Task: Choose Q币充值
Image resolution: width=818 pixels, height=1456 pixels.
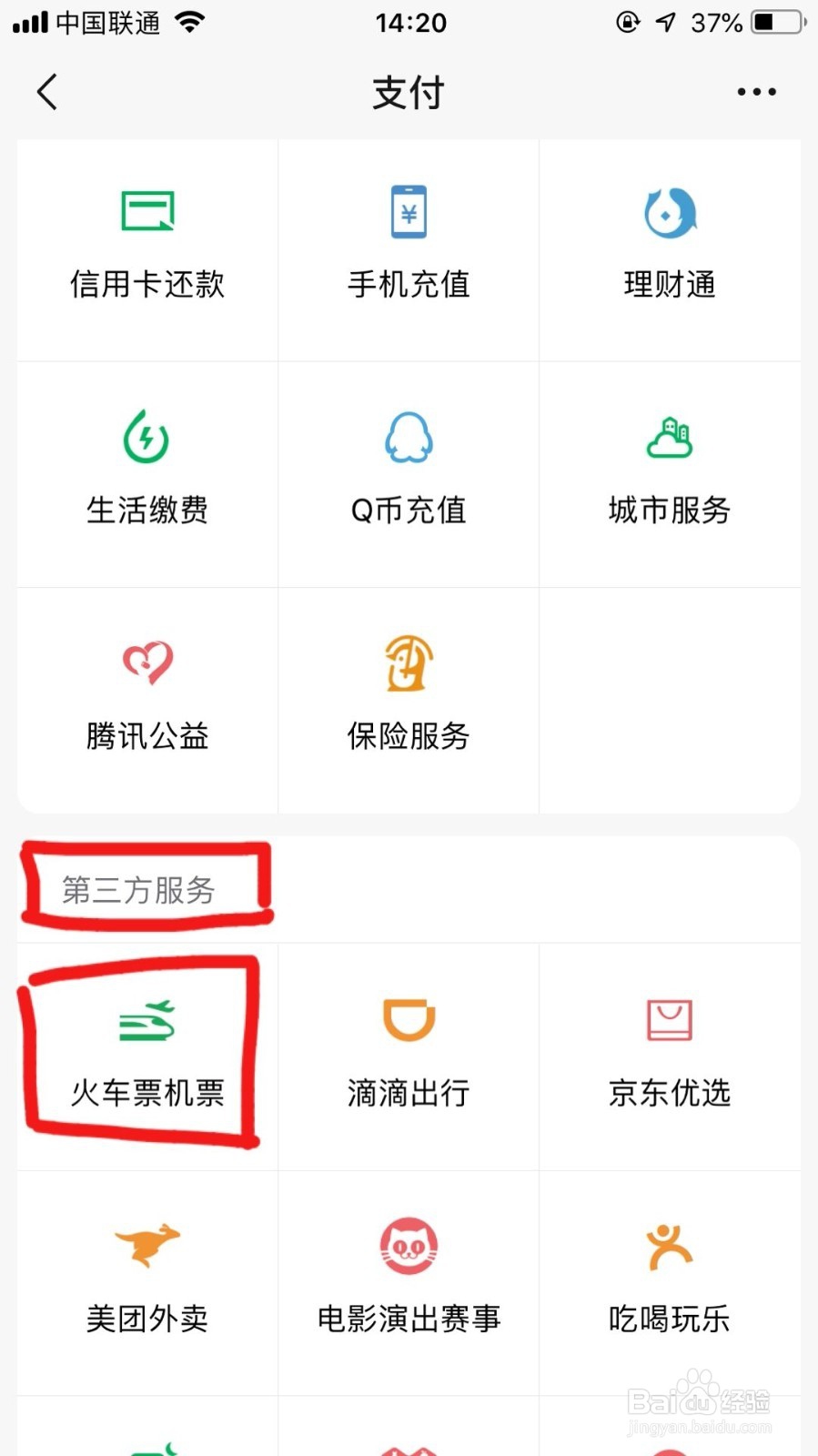Action: coord(409,475)
